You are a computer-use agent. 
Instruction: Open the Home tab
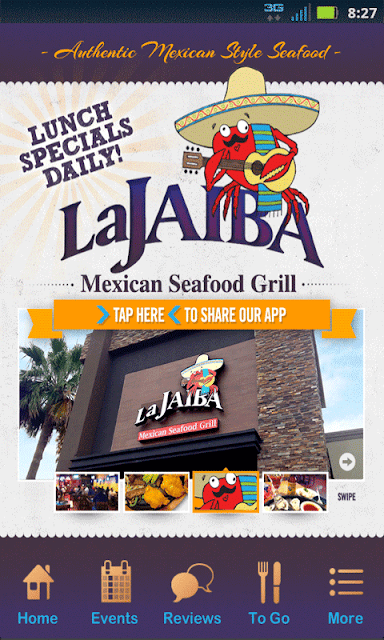38,594
